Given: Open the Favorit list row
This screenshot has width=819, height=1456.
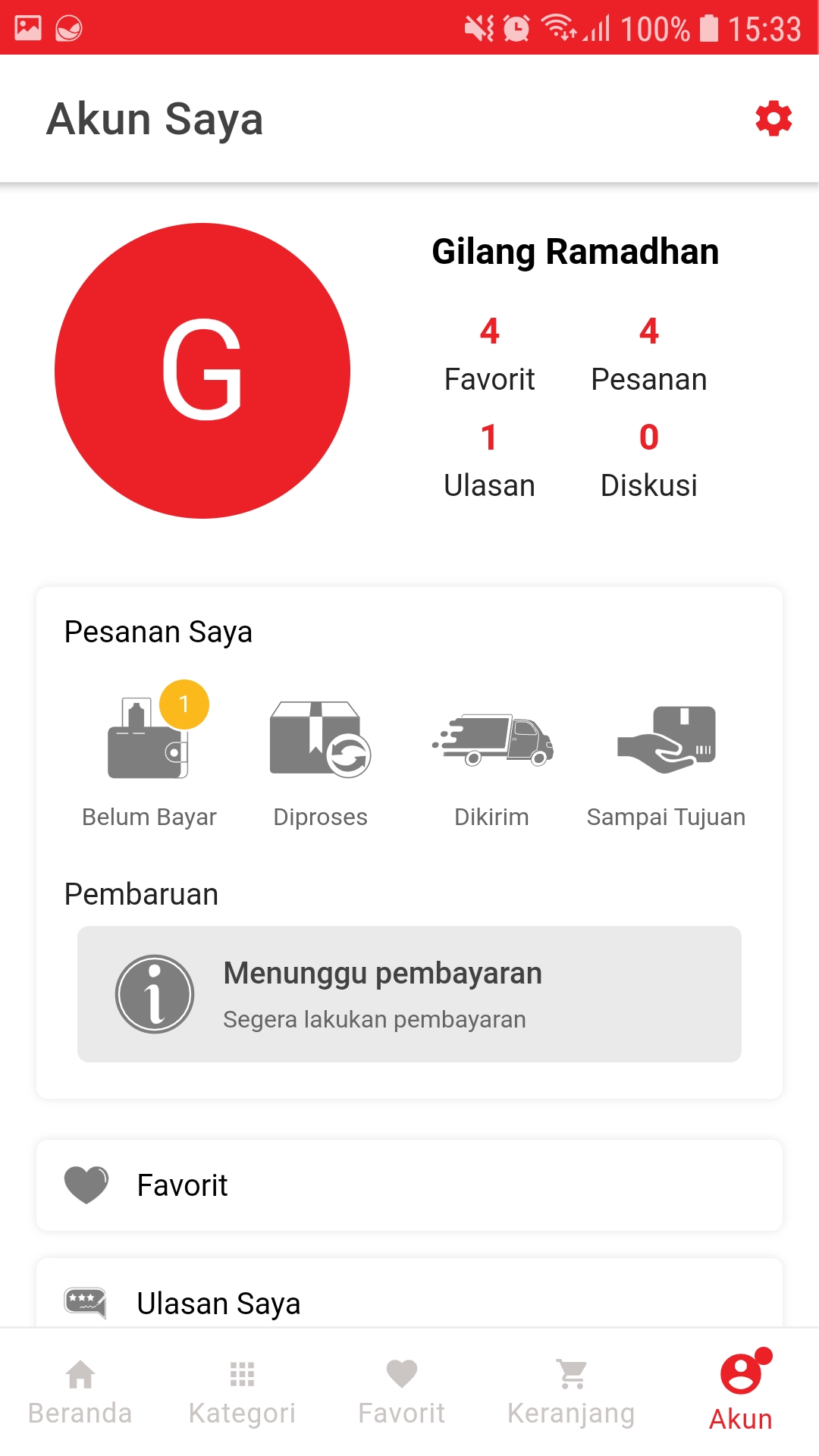Looking at the screenshot, I should (x=409, y=1185).
